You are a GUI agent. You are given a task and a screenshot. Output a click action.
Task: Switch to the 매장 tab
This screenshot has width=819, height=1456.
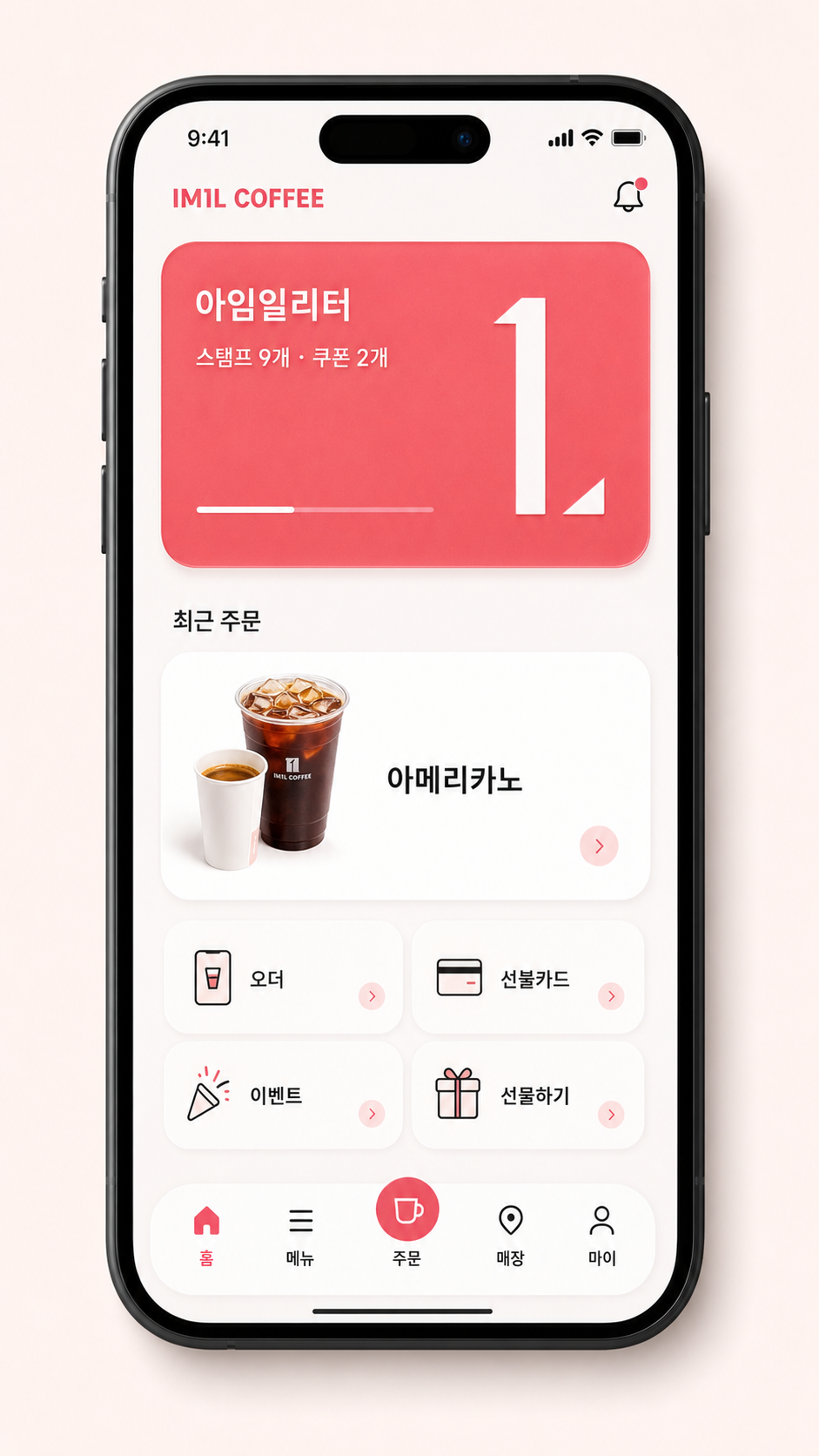pos(511,1236)
